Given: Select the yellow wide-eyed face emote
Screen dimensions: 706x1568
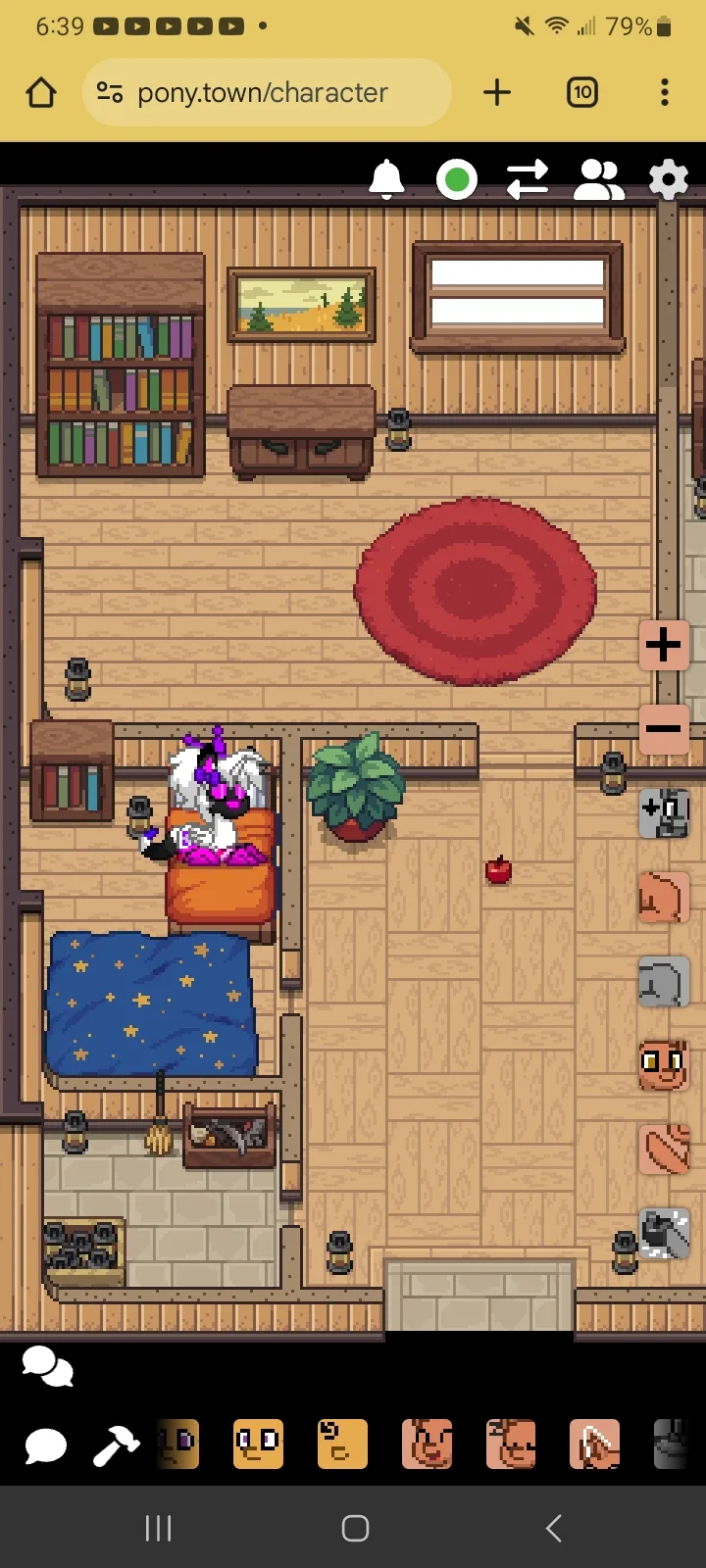Looking at the screenshot, I should 258,1444.
